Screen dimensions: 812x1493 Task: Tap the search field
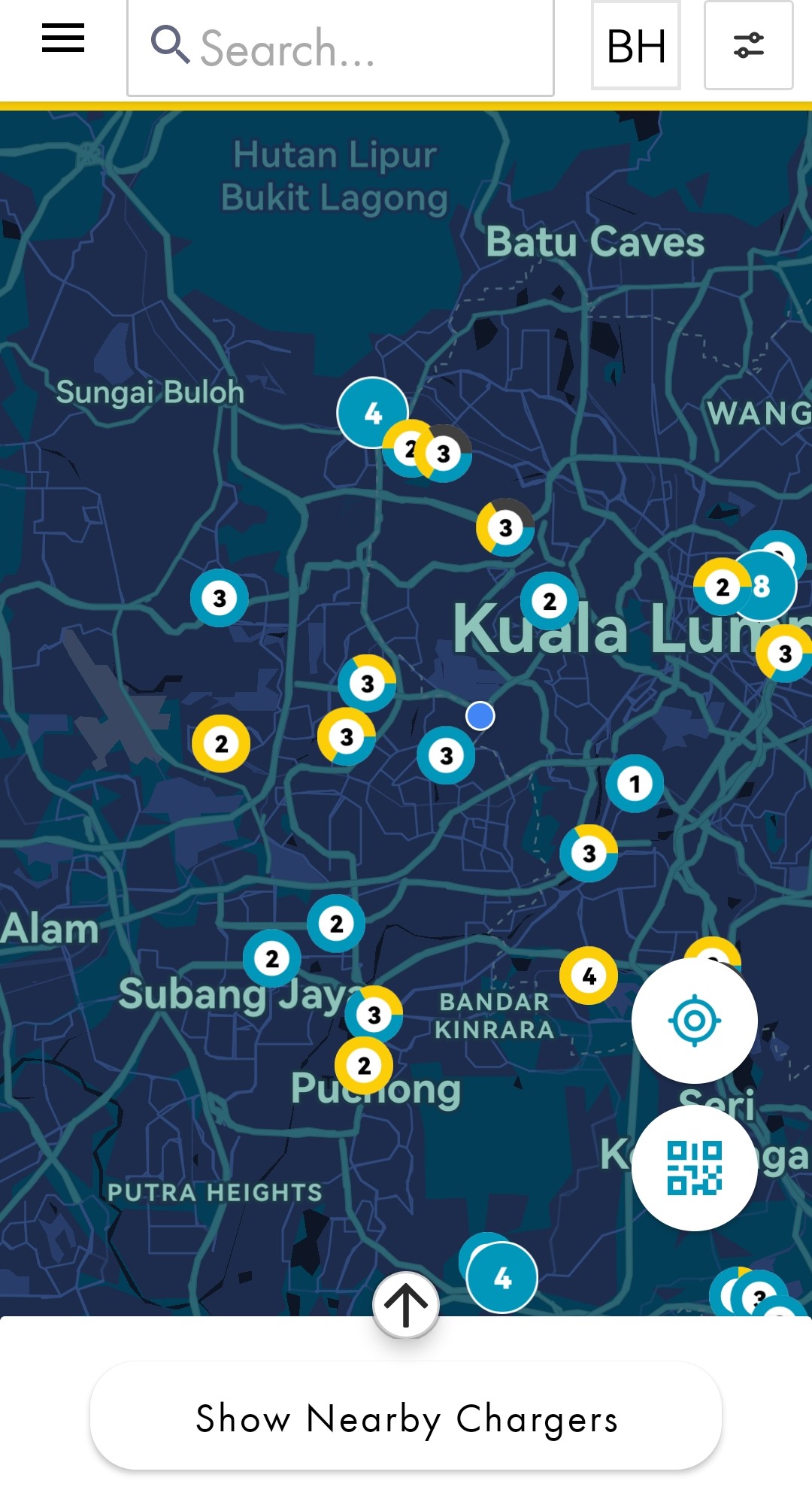(341, 48)
